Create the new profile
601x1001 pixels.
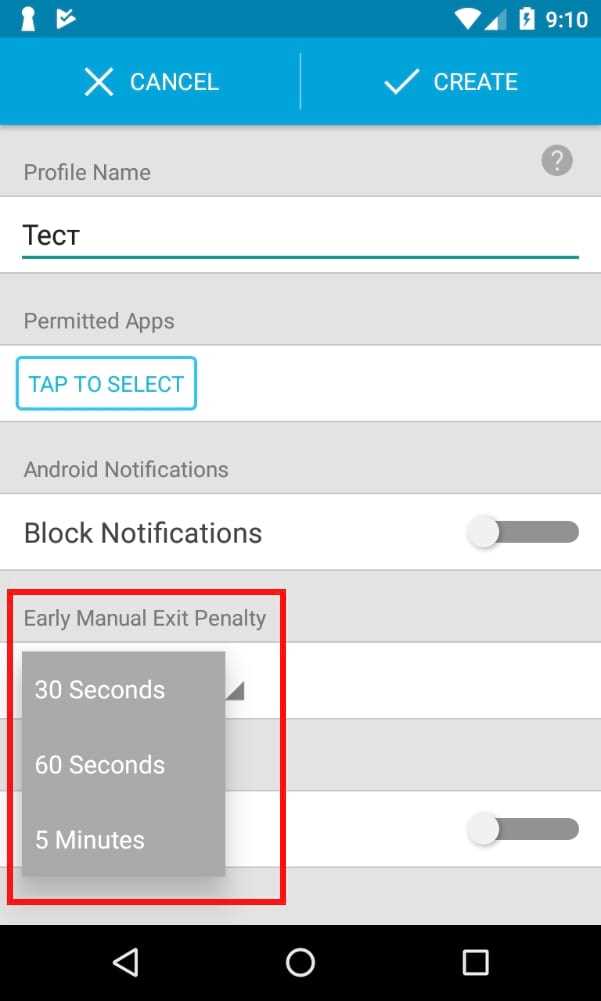pyautogui.click(x=451, y=82)
